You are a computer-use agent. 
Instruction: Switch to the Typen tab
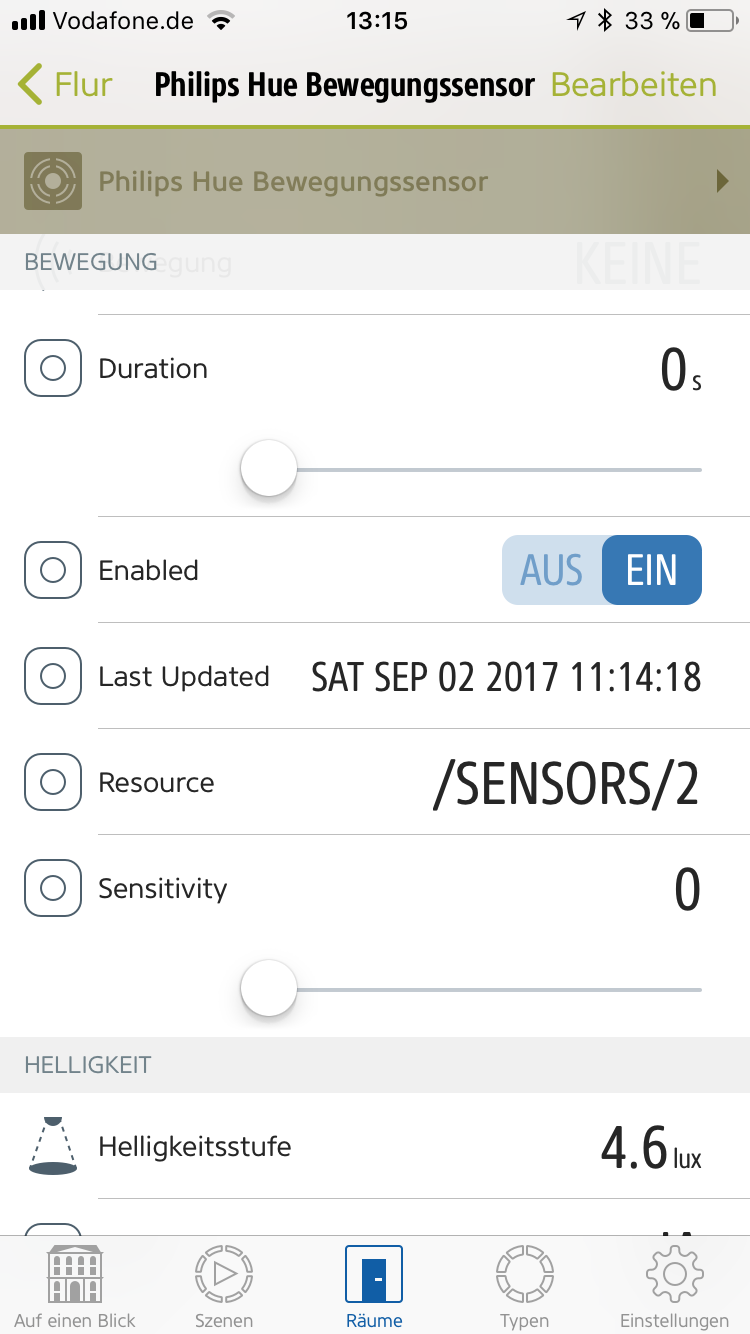(x=524, y=1287)
